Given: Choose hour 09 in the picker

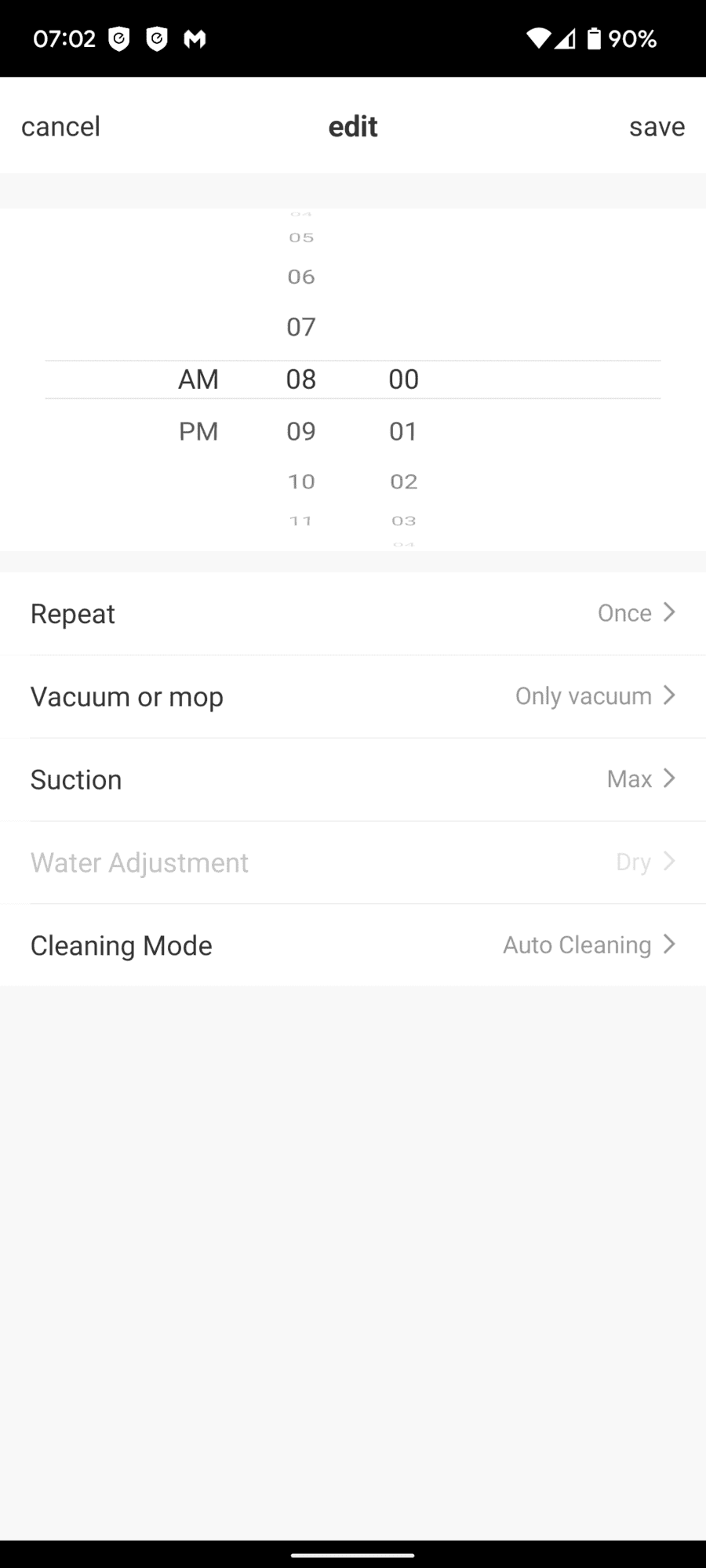Looking at the screenshot, I should pyautogui.click(x=301, y=431).
